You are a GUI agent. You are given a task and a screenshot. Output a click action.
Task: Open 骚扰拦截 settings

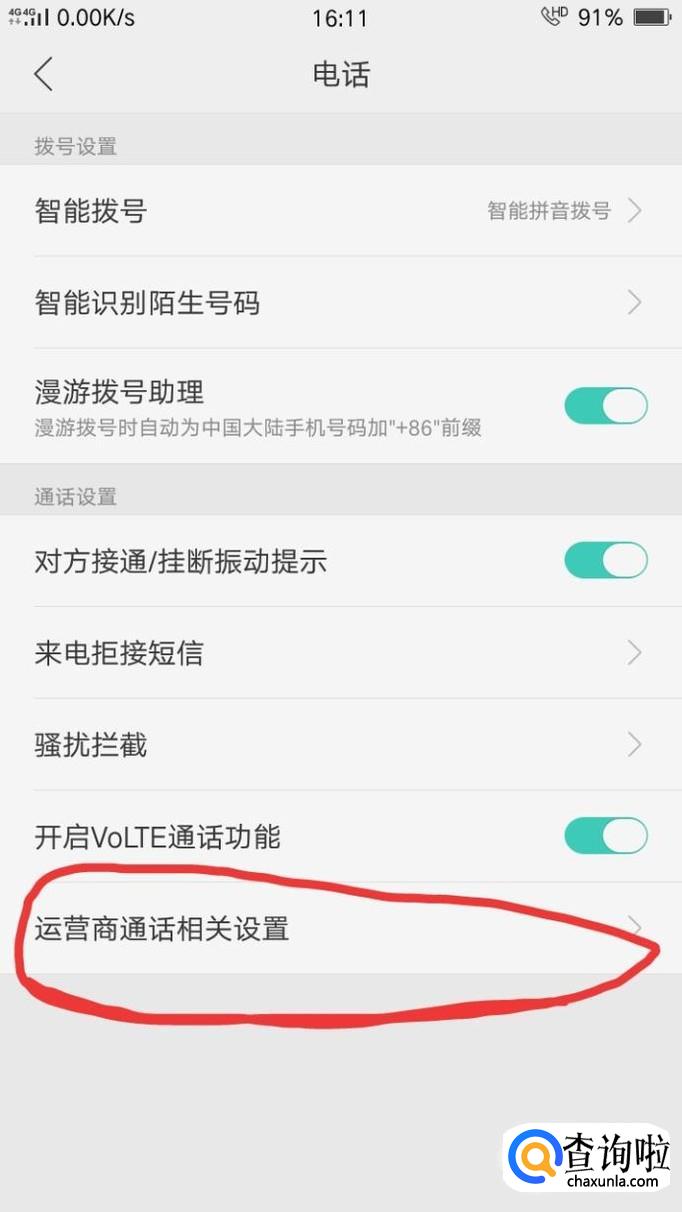pyautogui.click(x=341, y=745)
